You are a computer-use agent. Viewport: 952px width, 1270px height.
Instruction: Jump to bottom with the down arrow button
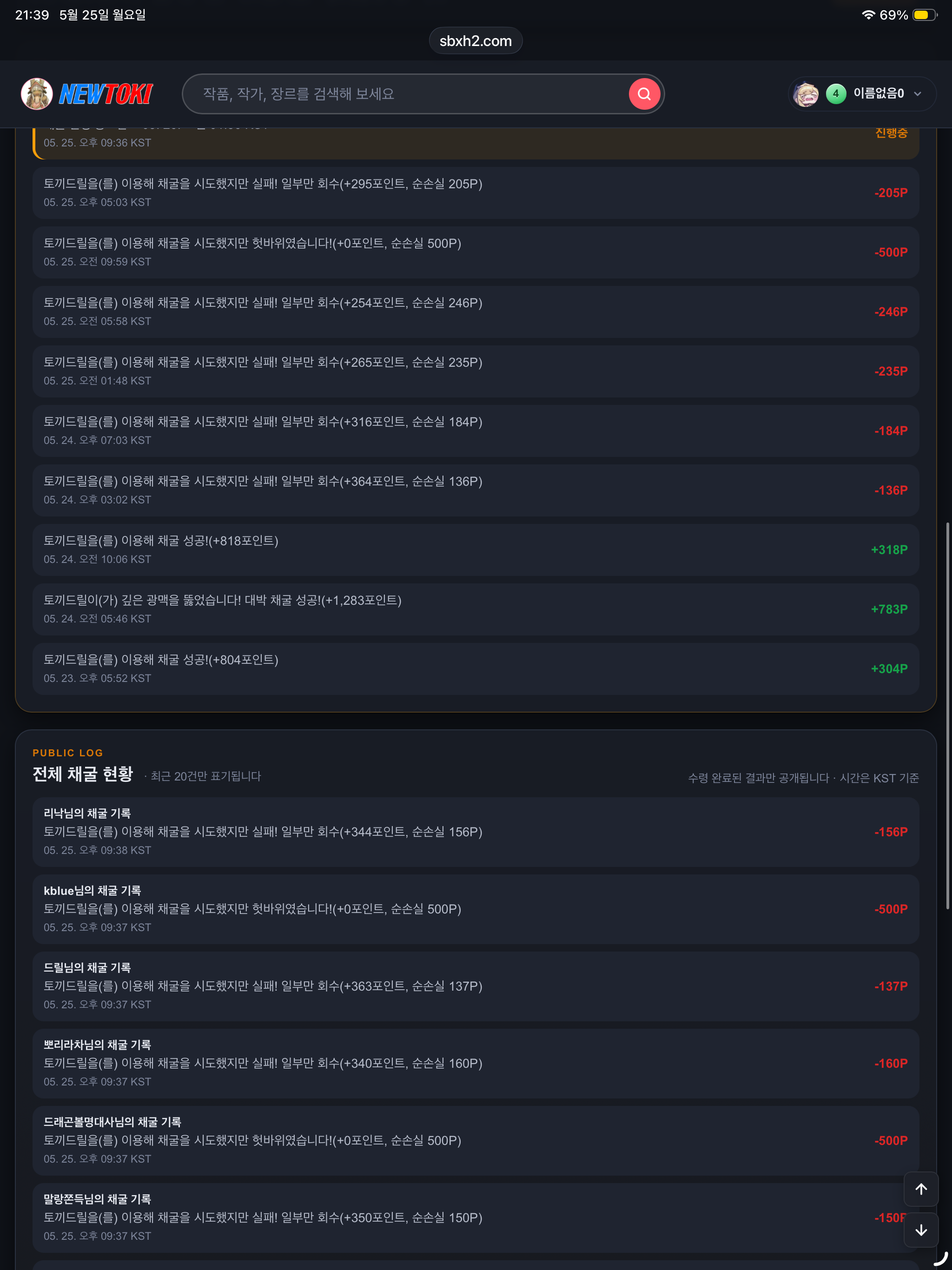pos(921,1230)
